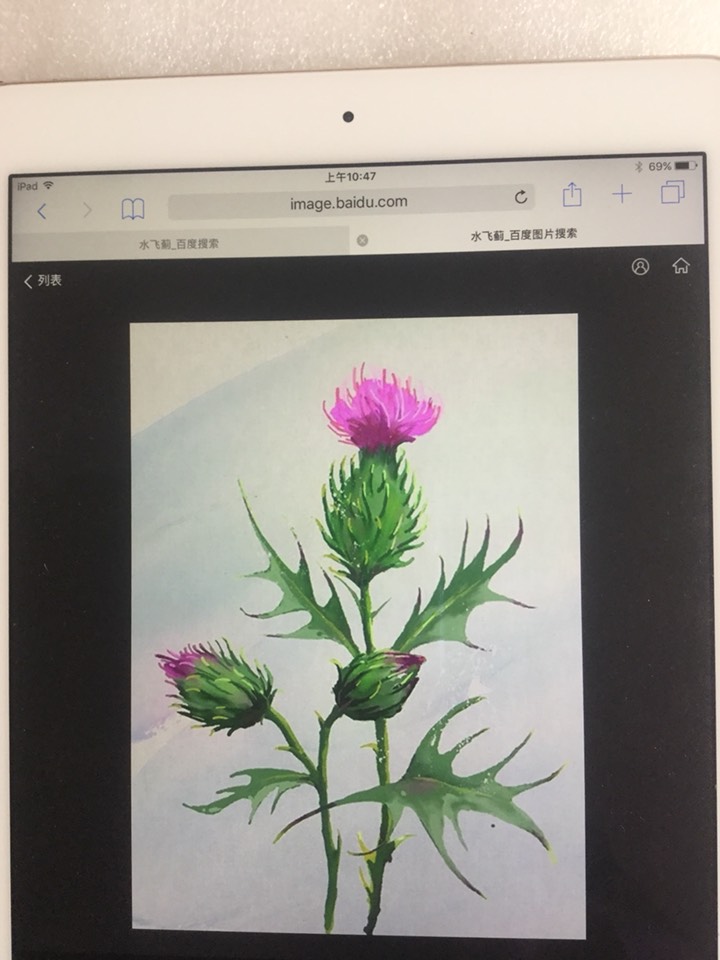Go to Baidu home icon
Image resolution: width=720 pixels, height=960 pixels.
[681, 265]
